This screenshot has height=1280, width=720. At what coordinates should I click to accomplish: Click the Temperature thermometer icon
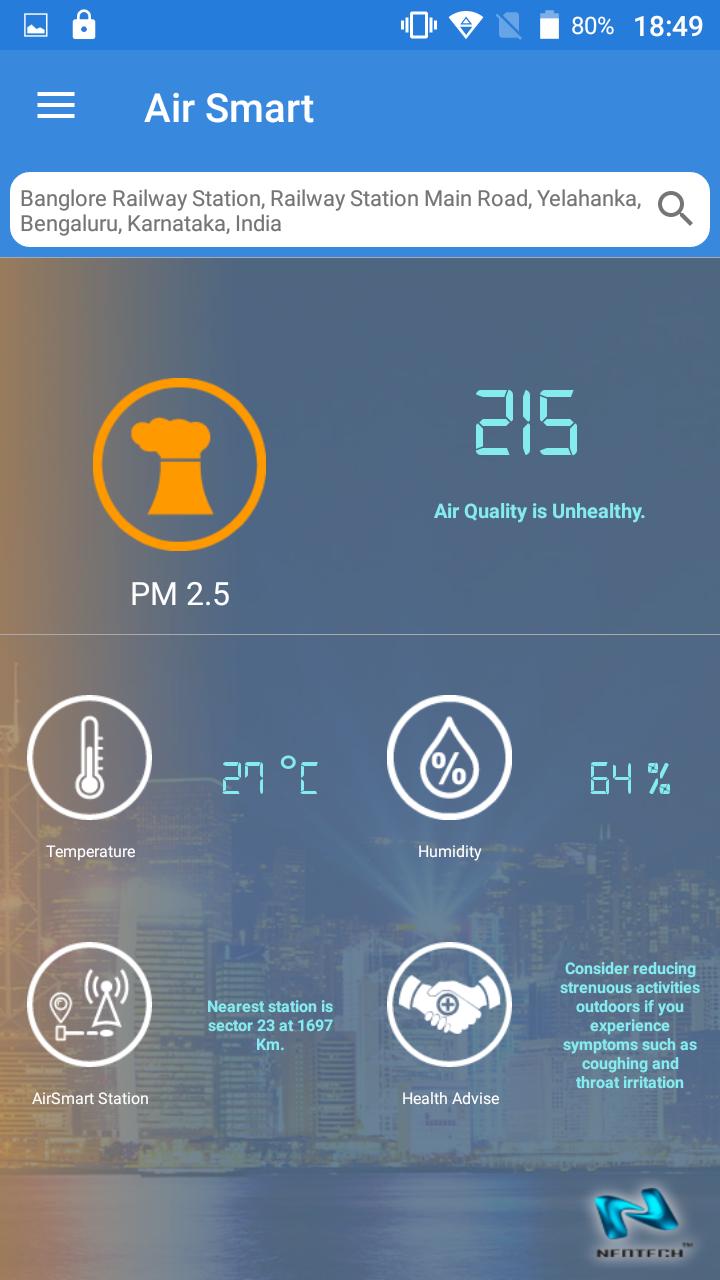pos(89,757)
